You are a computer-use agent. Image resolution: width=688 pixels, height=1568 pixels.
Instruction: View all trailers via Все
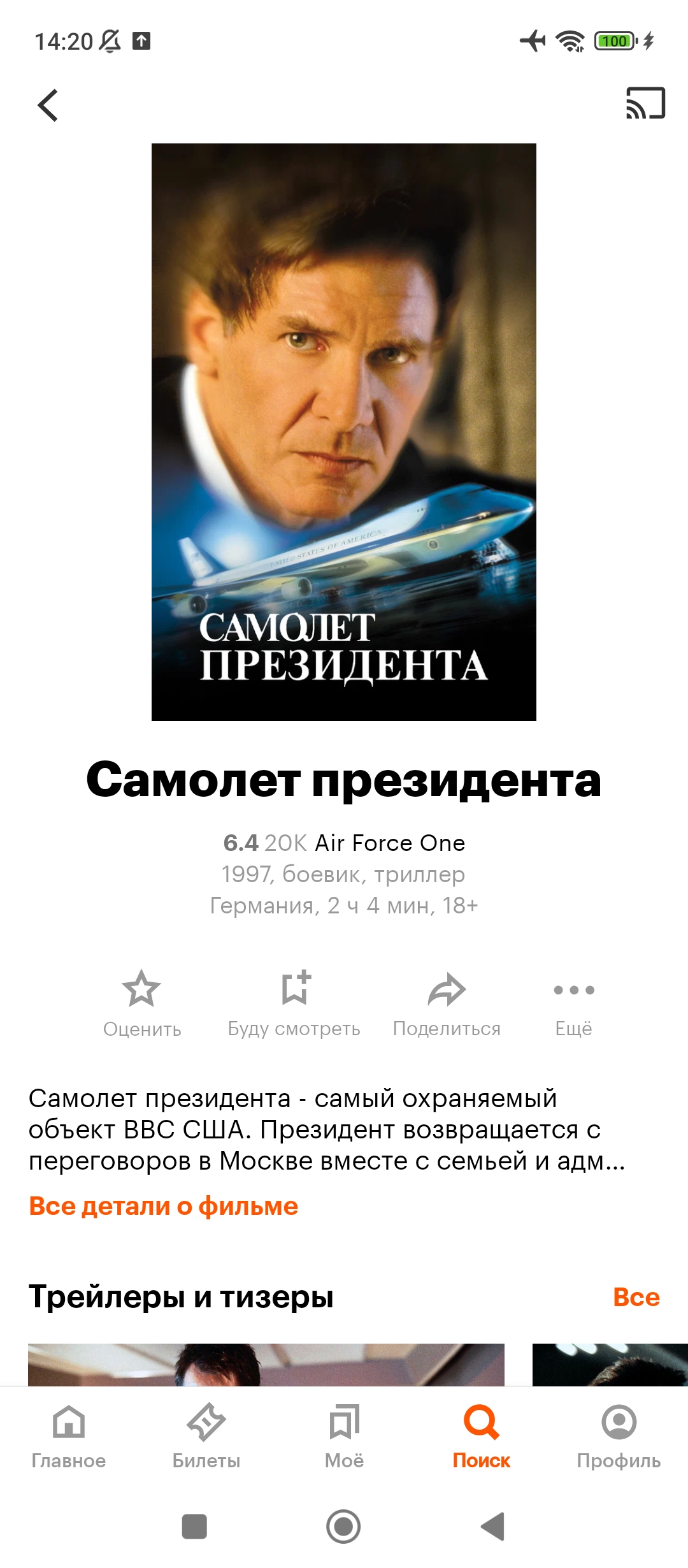click(x=636, y=1296)
